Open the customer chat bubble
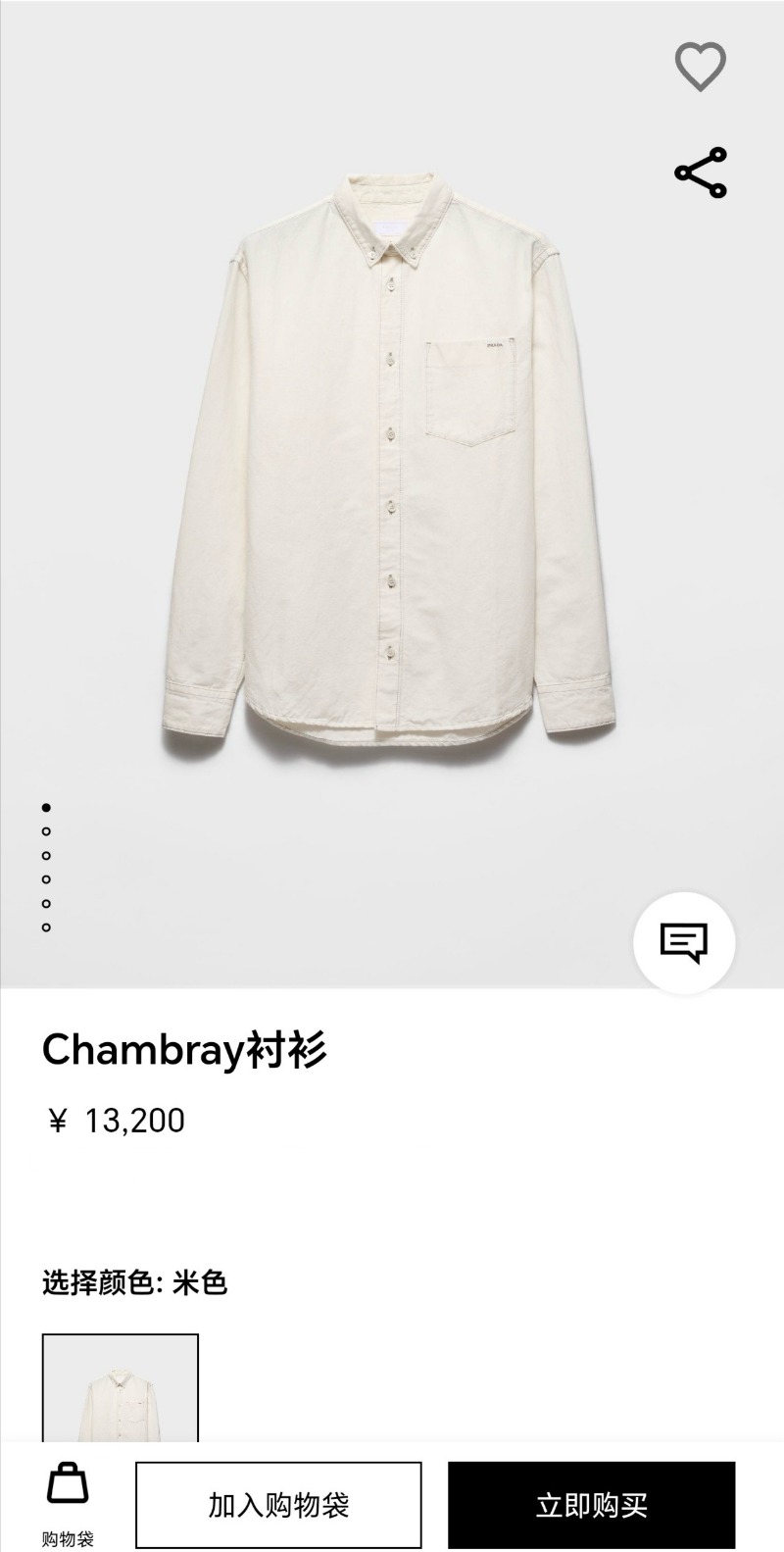784x1552 pixels. tap(684, 943)
